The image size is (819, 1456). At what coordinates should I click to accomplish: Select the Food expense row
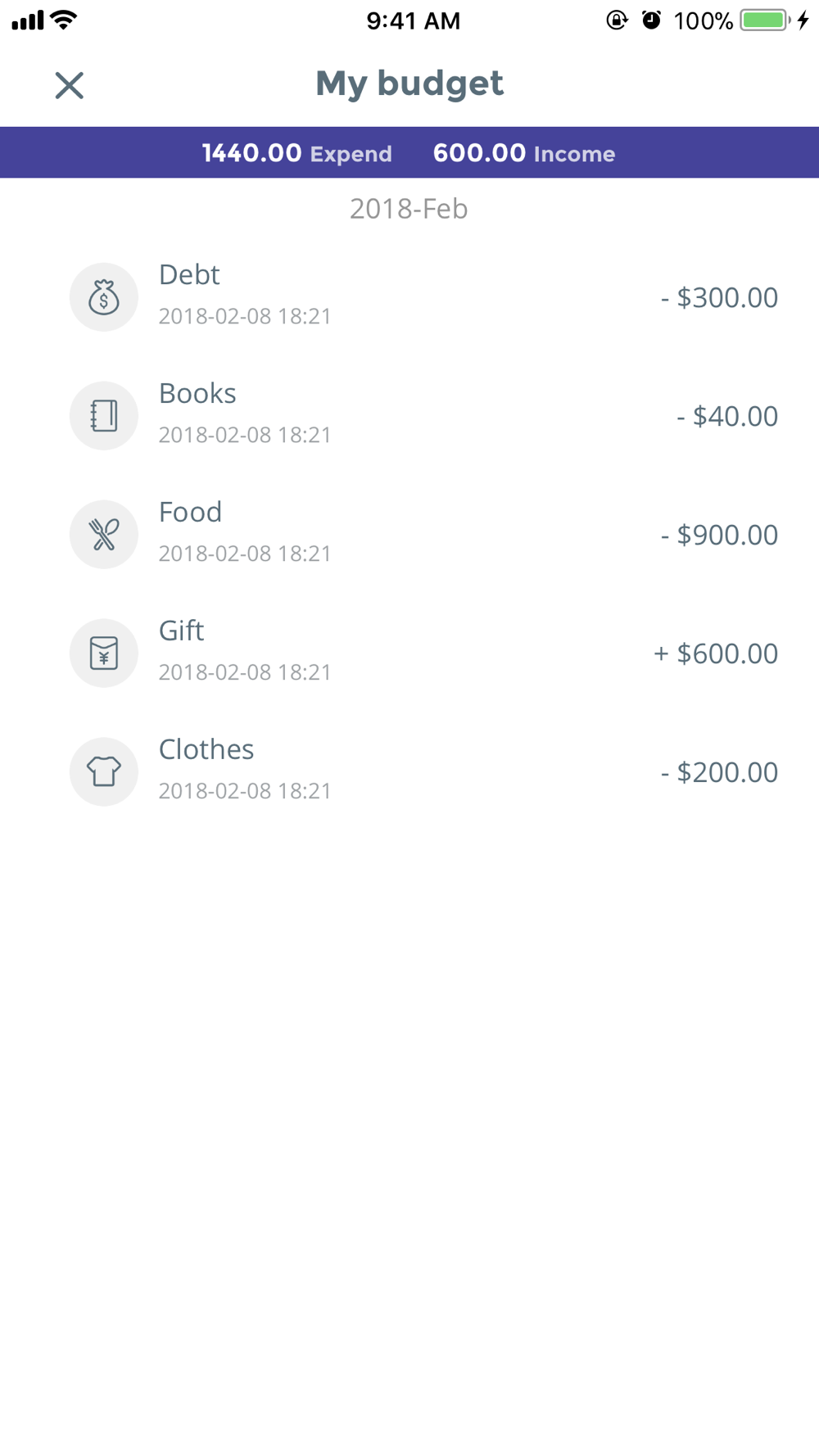pos(409,534)
